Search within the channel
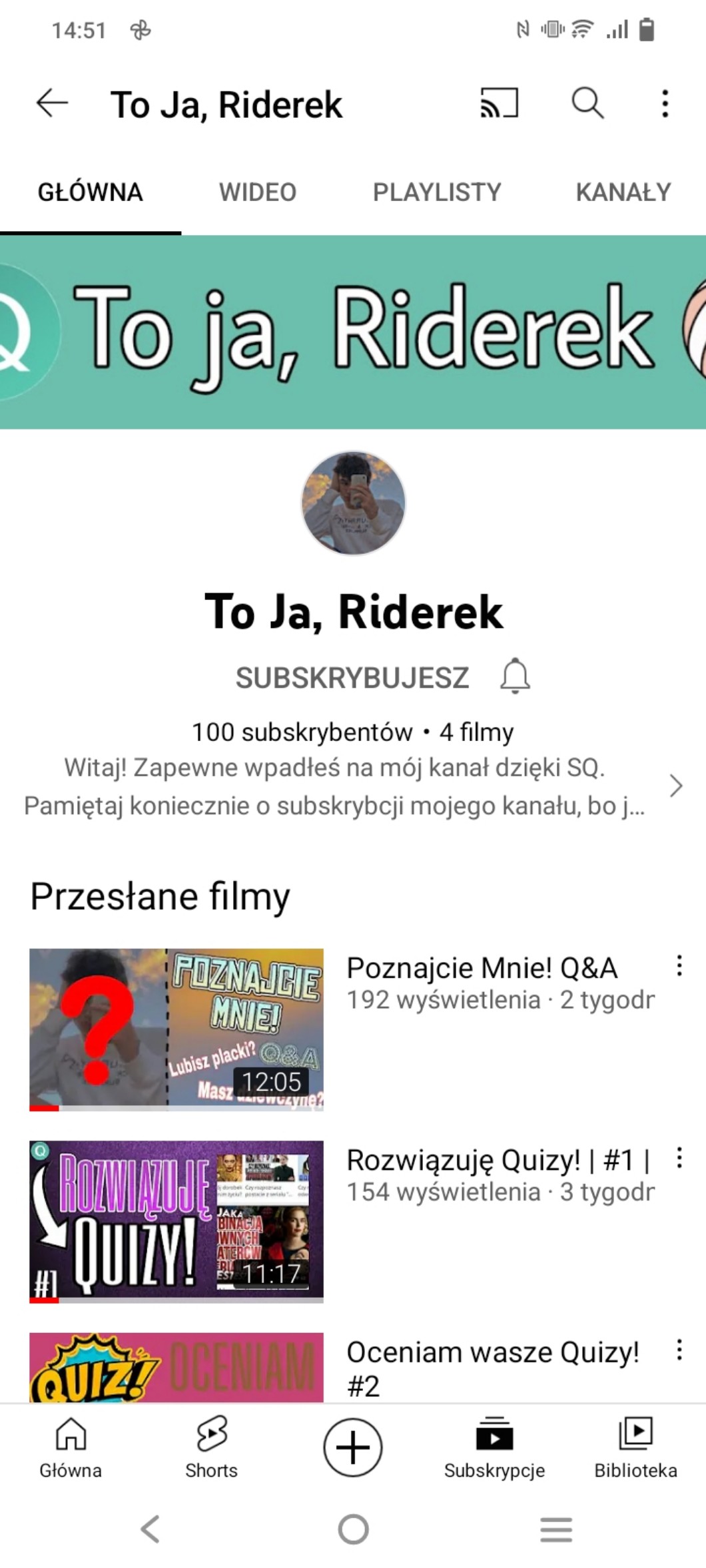706x1568 pixels. point(587,104)
